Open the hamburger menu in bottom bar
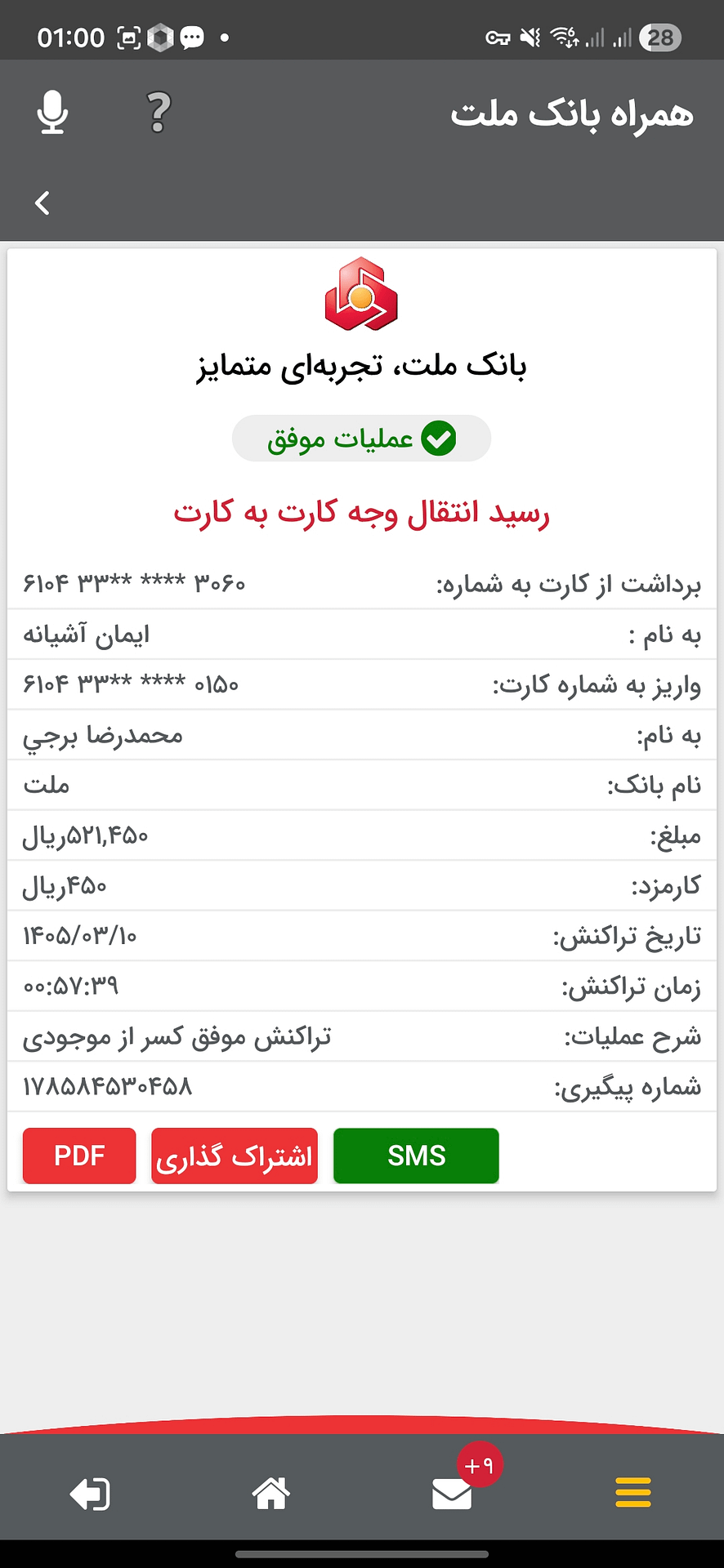This screenshot has width=724, height=1568. (x=633, y=1492)
